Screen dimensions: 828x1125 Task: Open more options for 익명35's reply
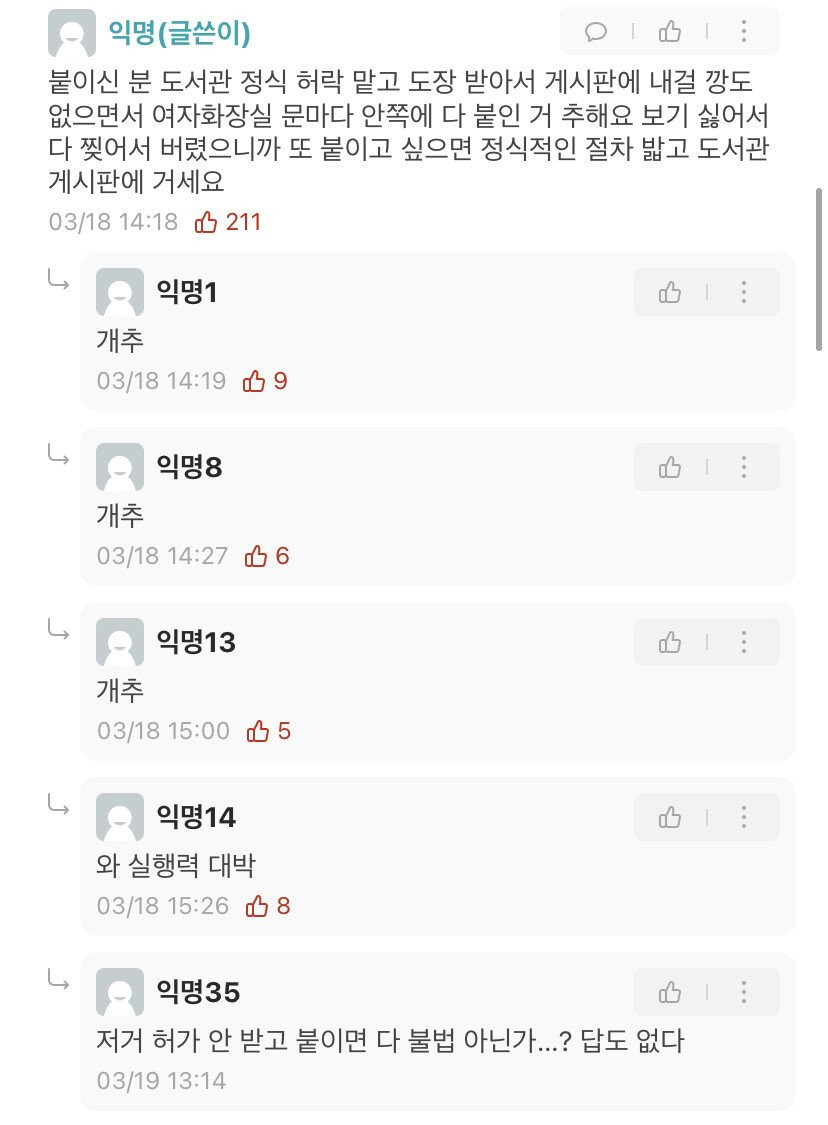tap(743, 992)
